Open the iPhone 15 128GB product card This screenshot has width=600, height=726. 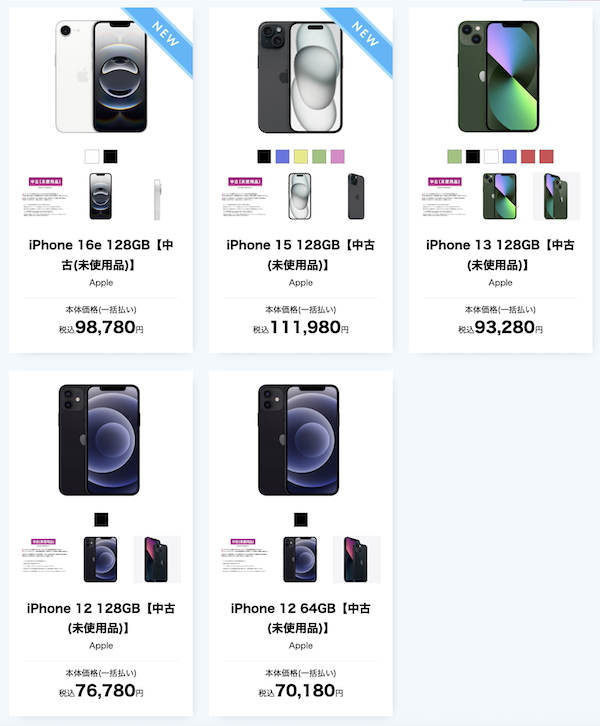click(300, 253)
